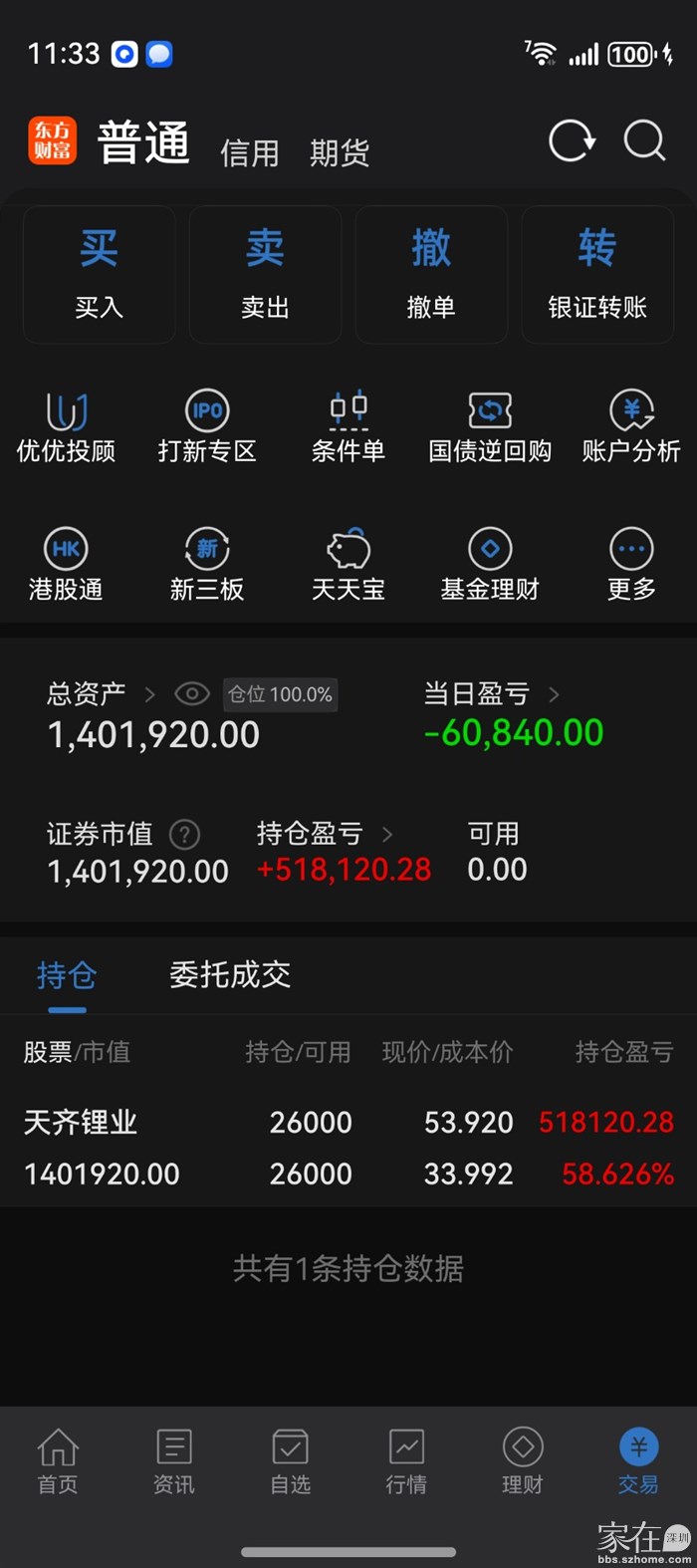Switch to the 行情 tab
Image resolution: width=697 pixels, height=1568 pixels.
[406, 1460]
